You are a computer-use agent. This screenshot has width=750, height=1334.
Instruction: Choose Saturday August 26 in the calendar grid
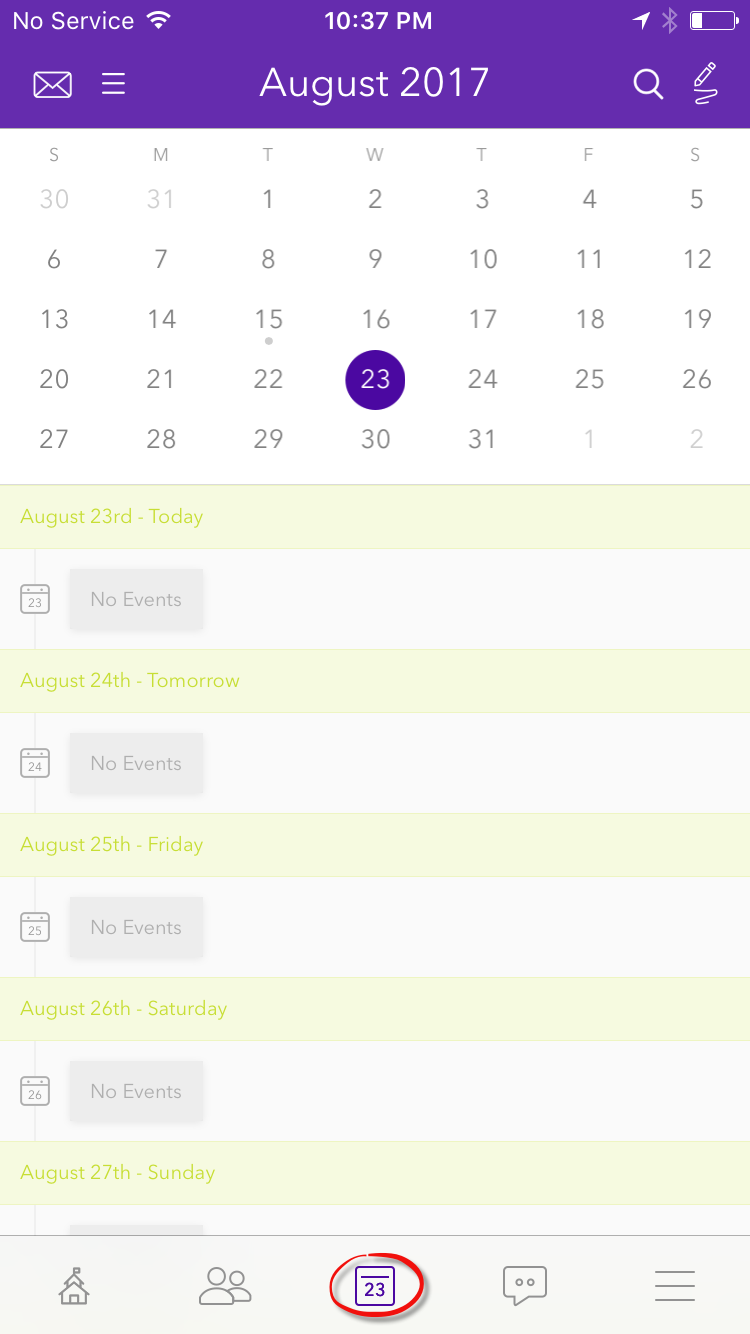(696, 380)
